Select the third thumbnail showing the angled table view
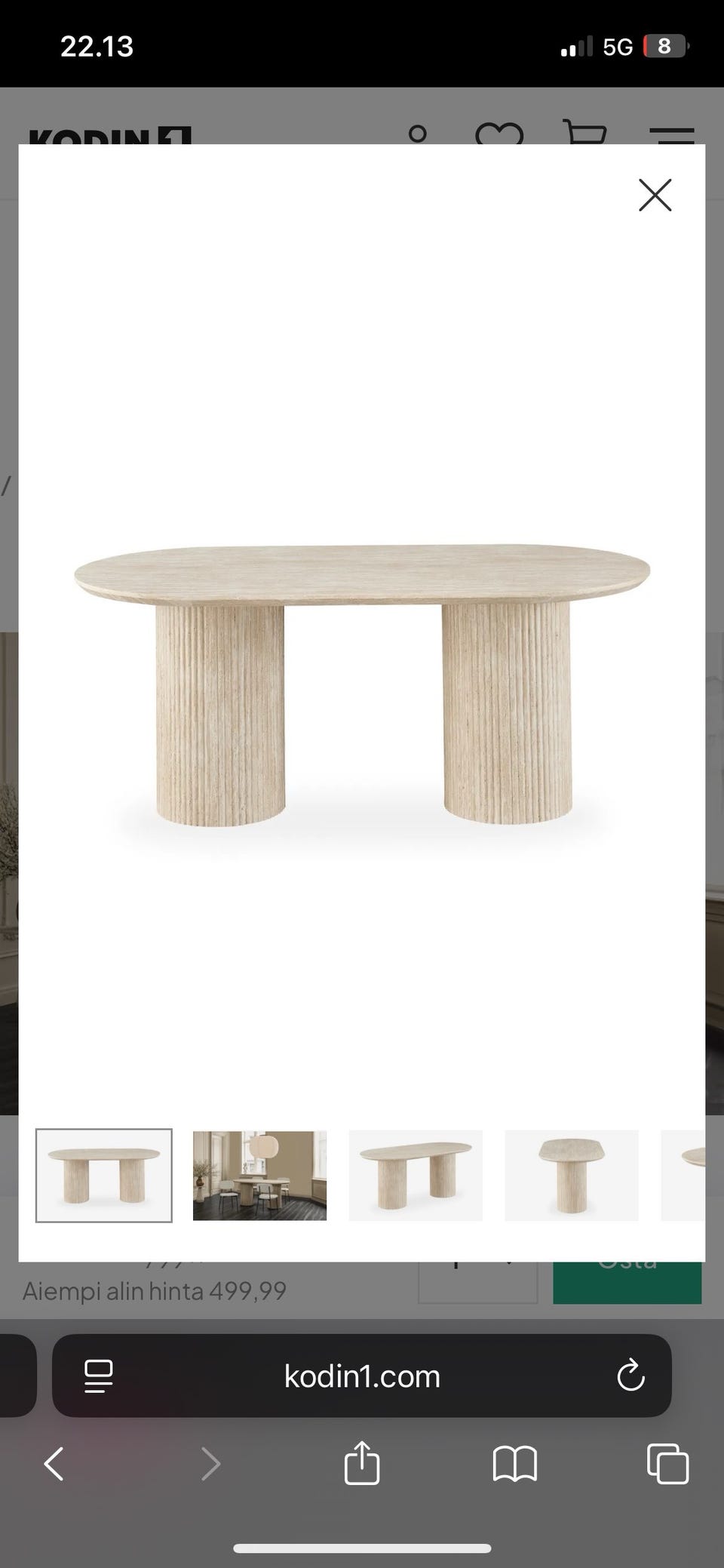The width and height of the screenshot is (724, 1568). [x=416, y=1175]
